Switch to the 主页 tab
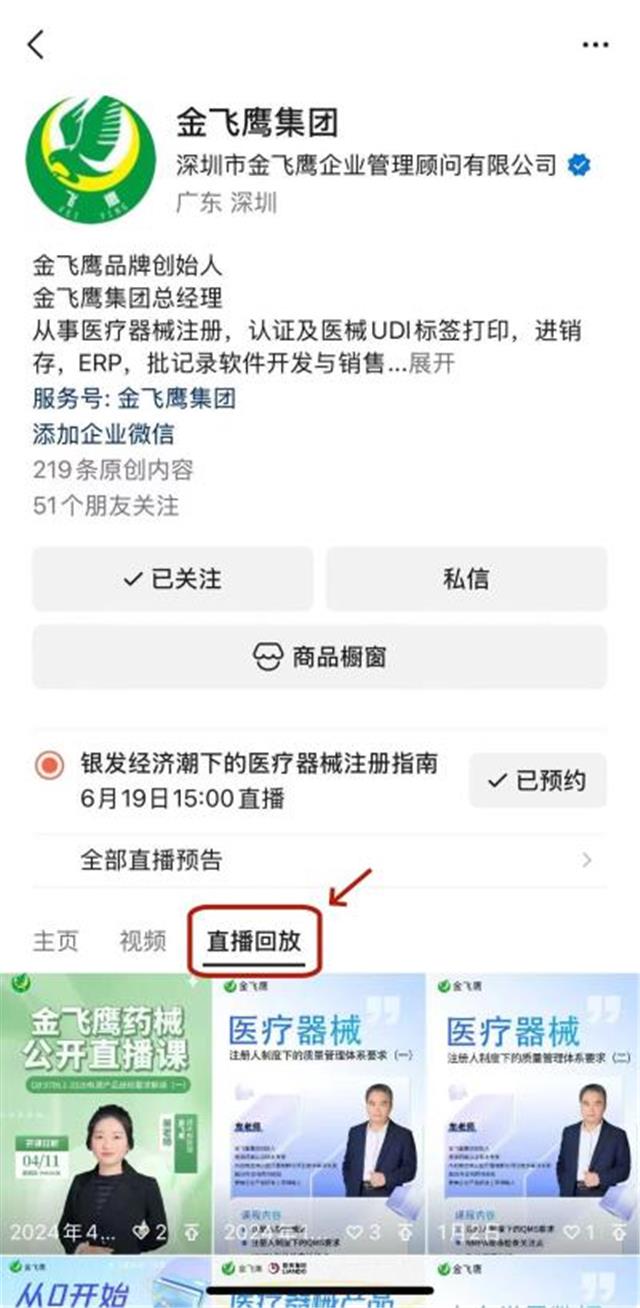The image size is (640, 1308). coord(56,941)
